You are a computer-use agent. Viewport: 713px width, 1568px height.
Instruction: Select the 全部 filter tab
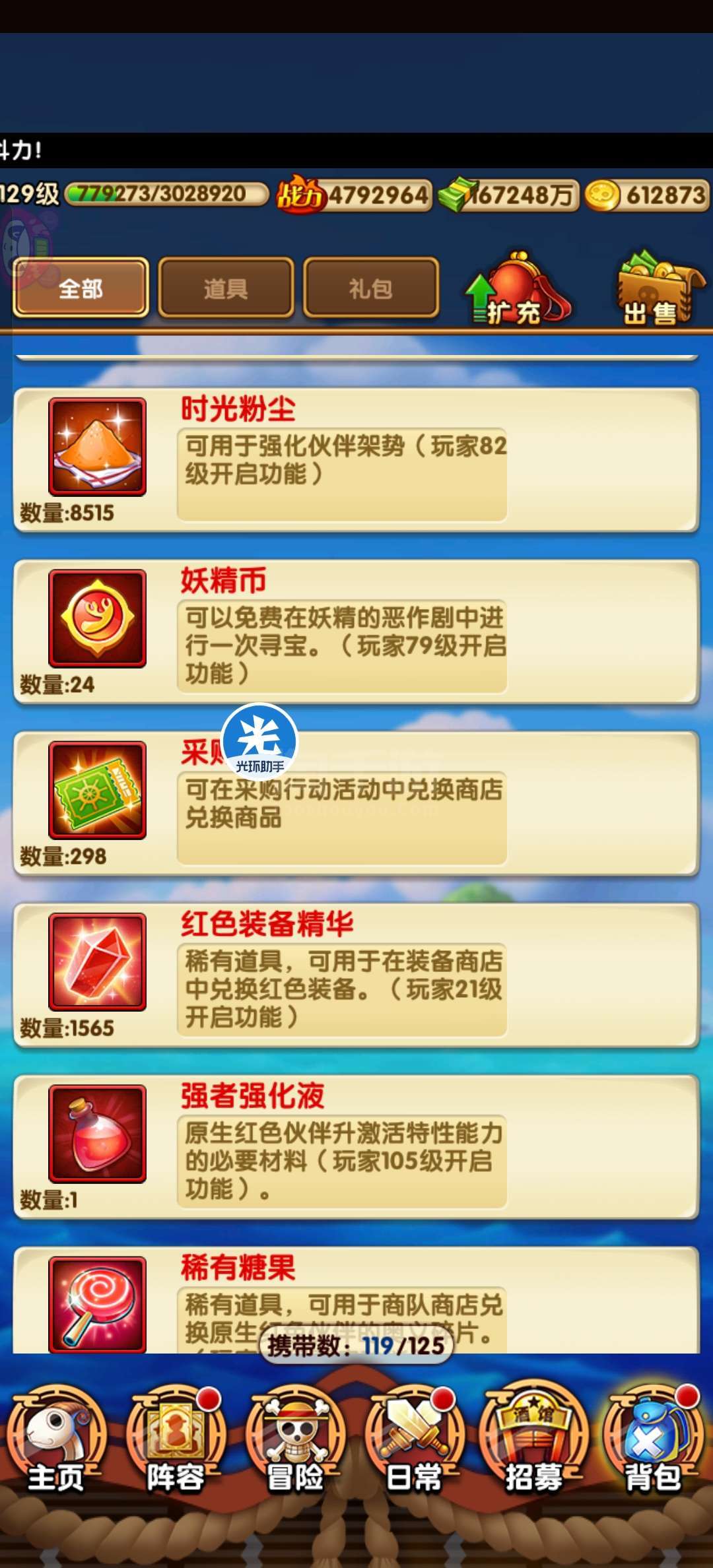click(x=81, y=288)
